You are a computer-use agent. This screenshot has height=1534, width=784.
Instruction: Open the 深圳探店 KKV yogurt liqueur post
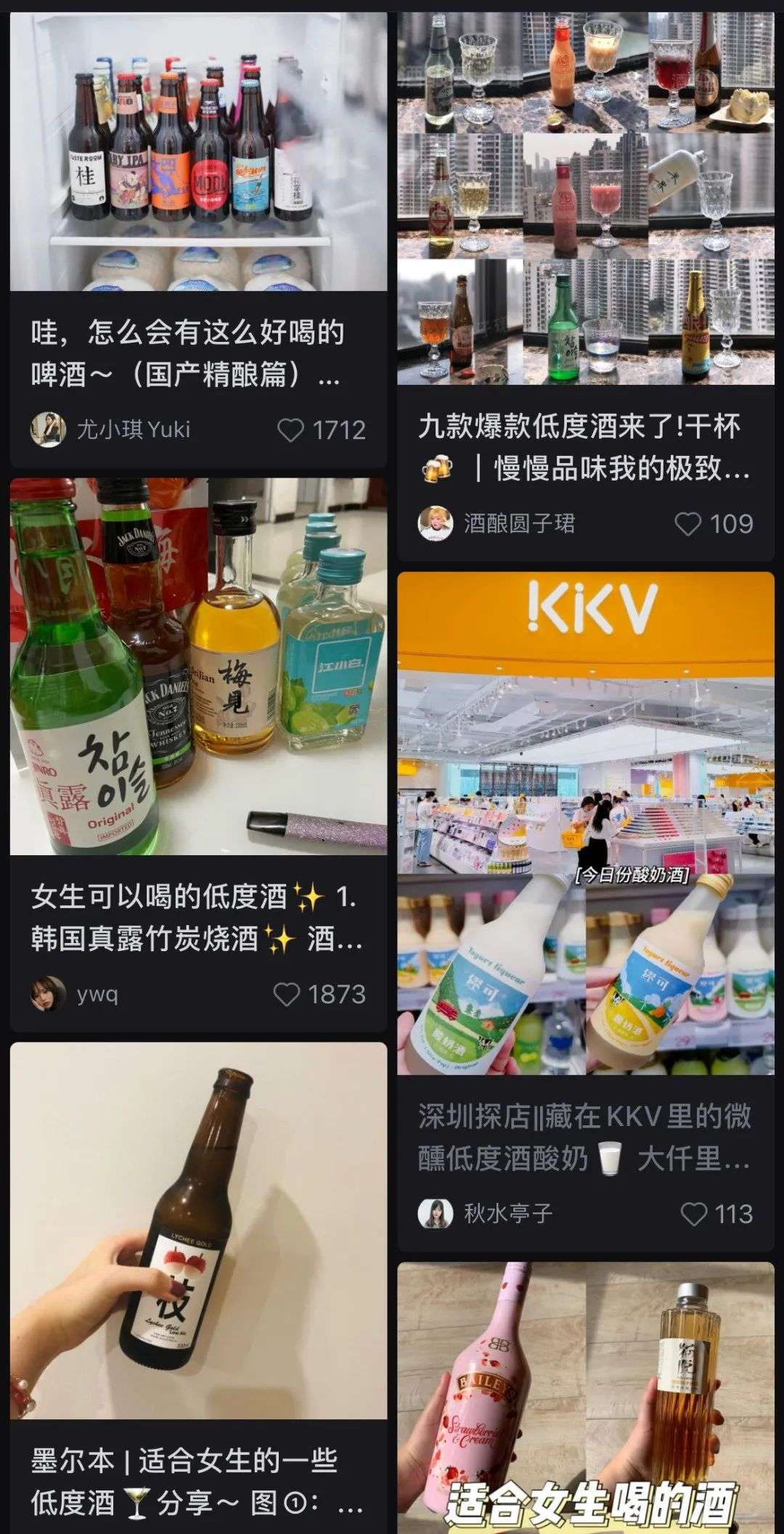585,823
